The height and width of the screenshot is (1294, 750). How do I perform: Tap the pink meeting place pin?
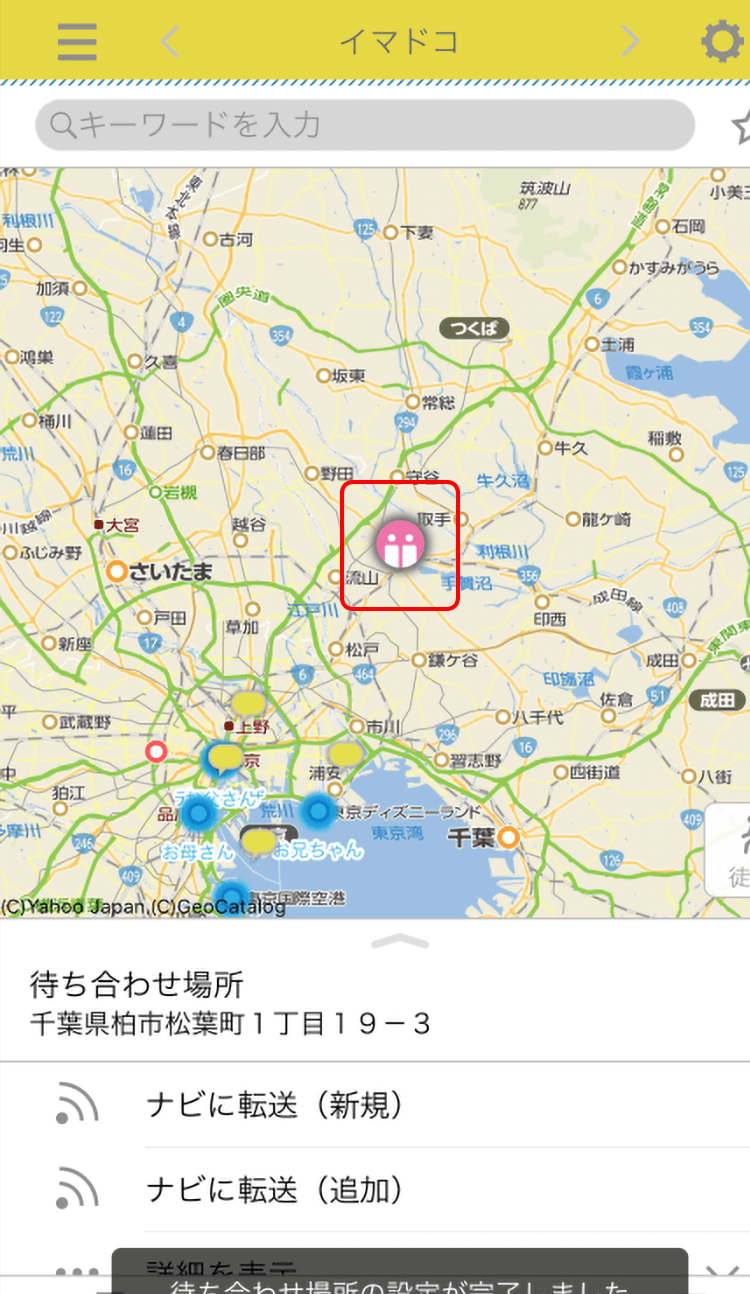(x=400, y=545)
